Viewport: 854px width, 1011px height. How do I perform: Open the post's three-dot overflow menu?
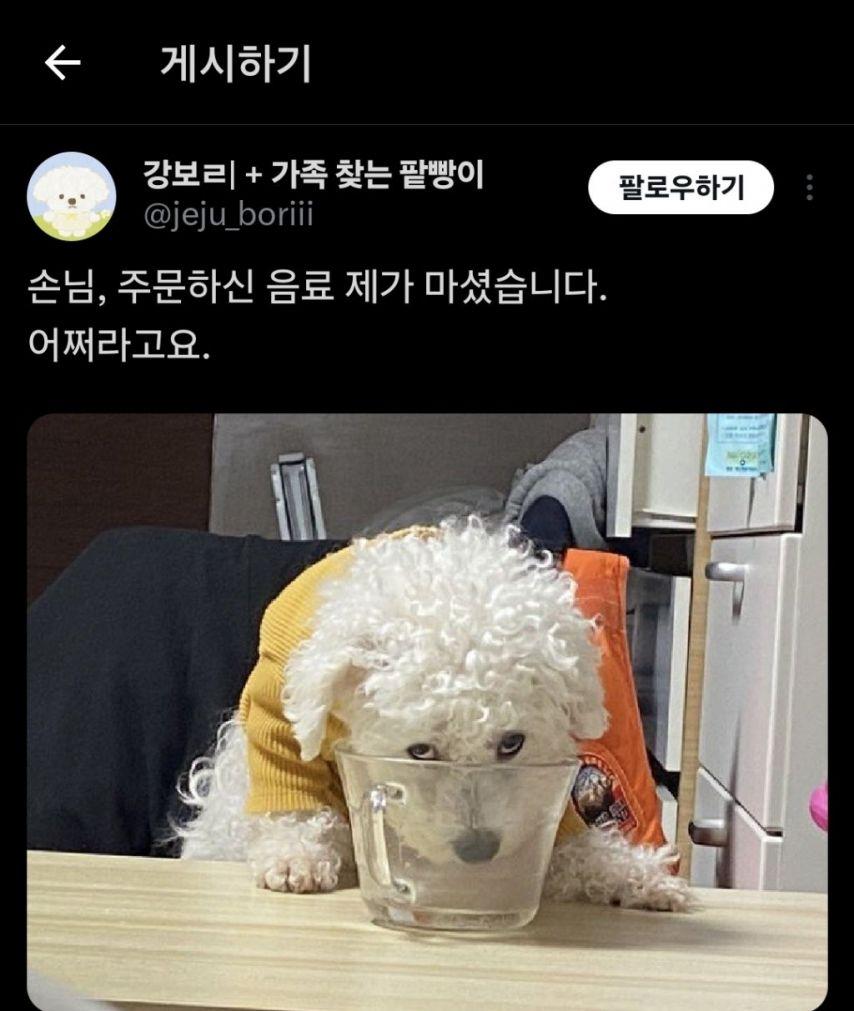[x=809, y=188]
